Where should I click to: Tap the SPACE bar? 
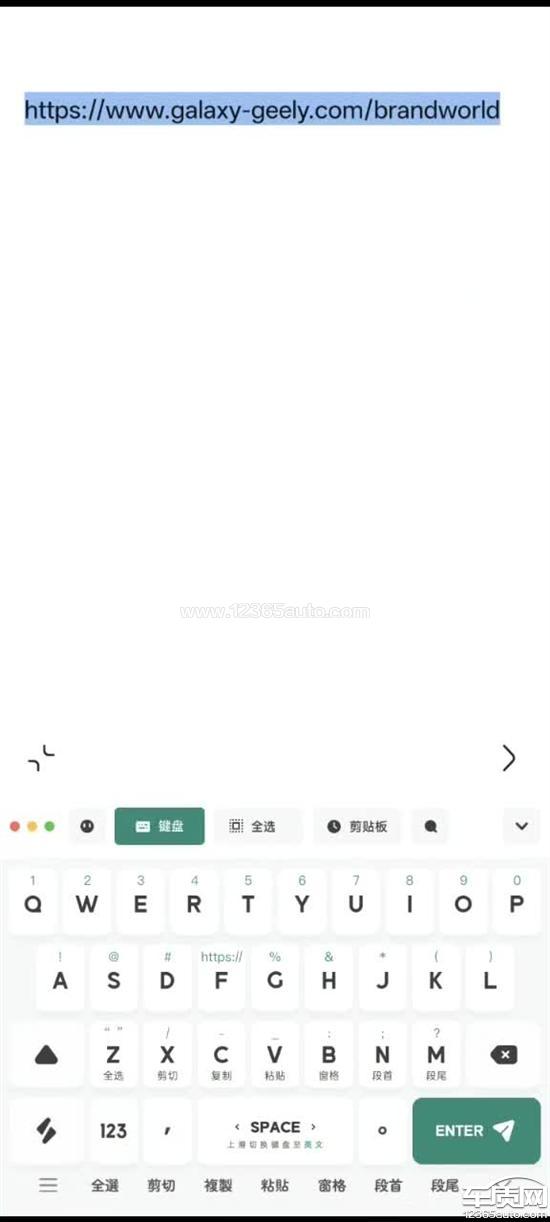click(x=275, y=1131)
